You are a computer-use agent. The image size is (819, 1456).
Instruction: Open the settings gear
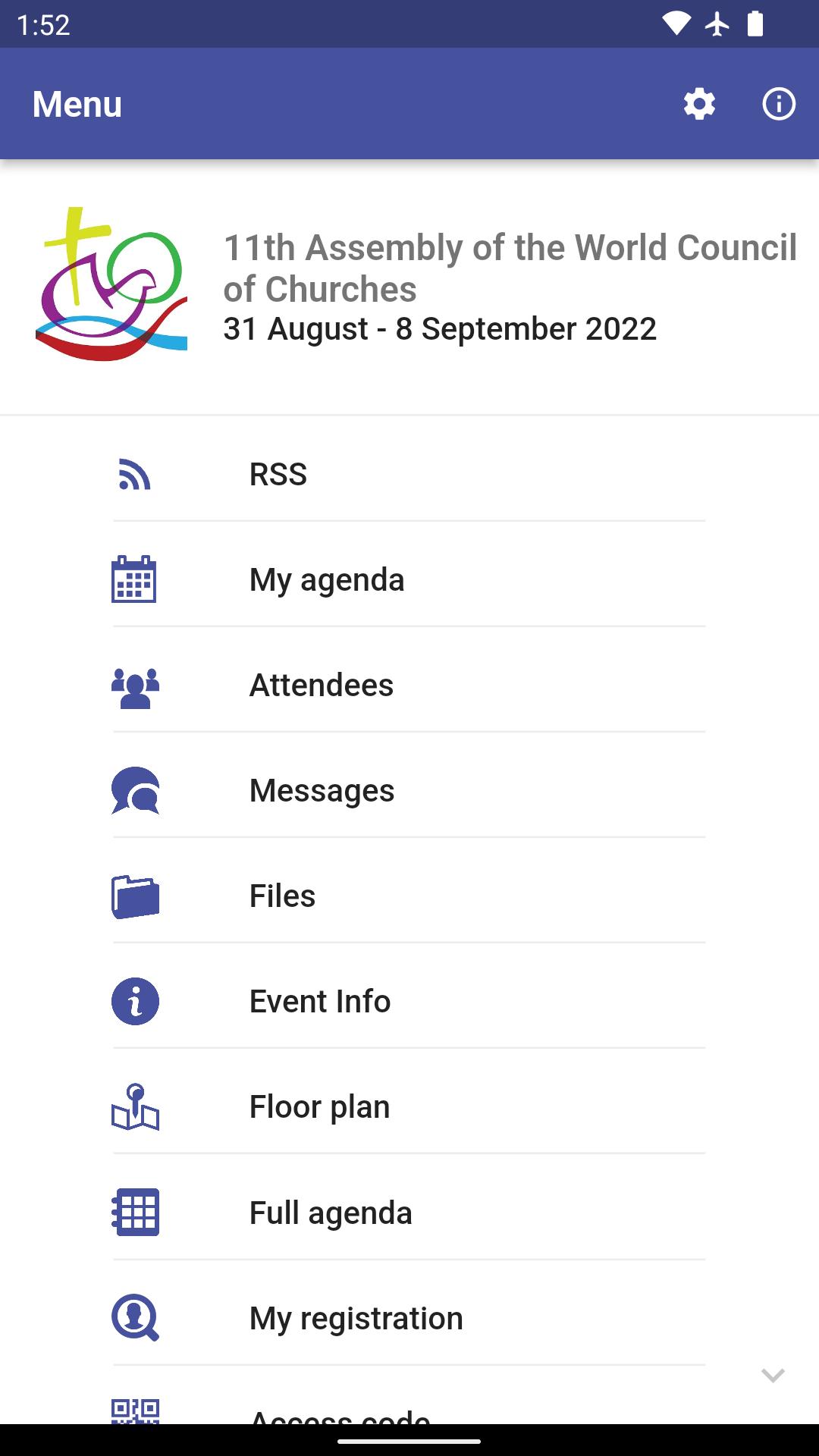coord(699,104)
